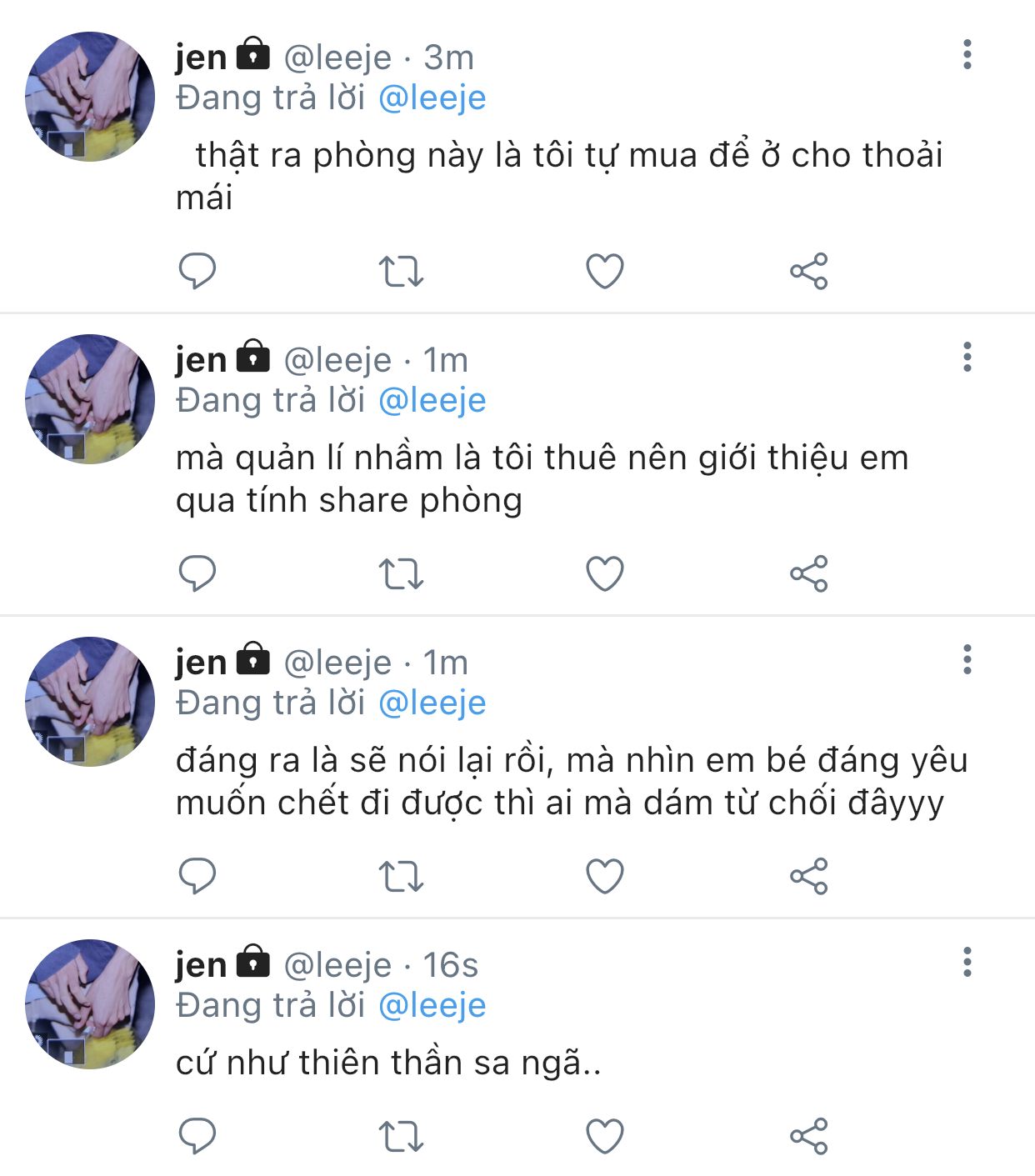
Task: Open overflow menu on the 3m tweet
Action: click(x=967, y=54)
